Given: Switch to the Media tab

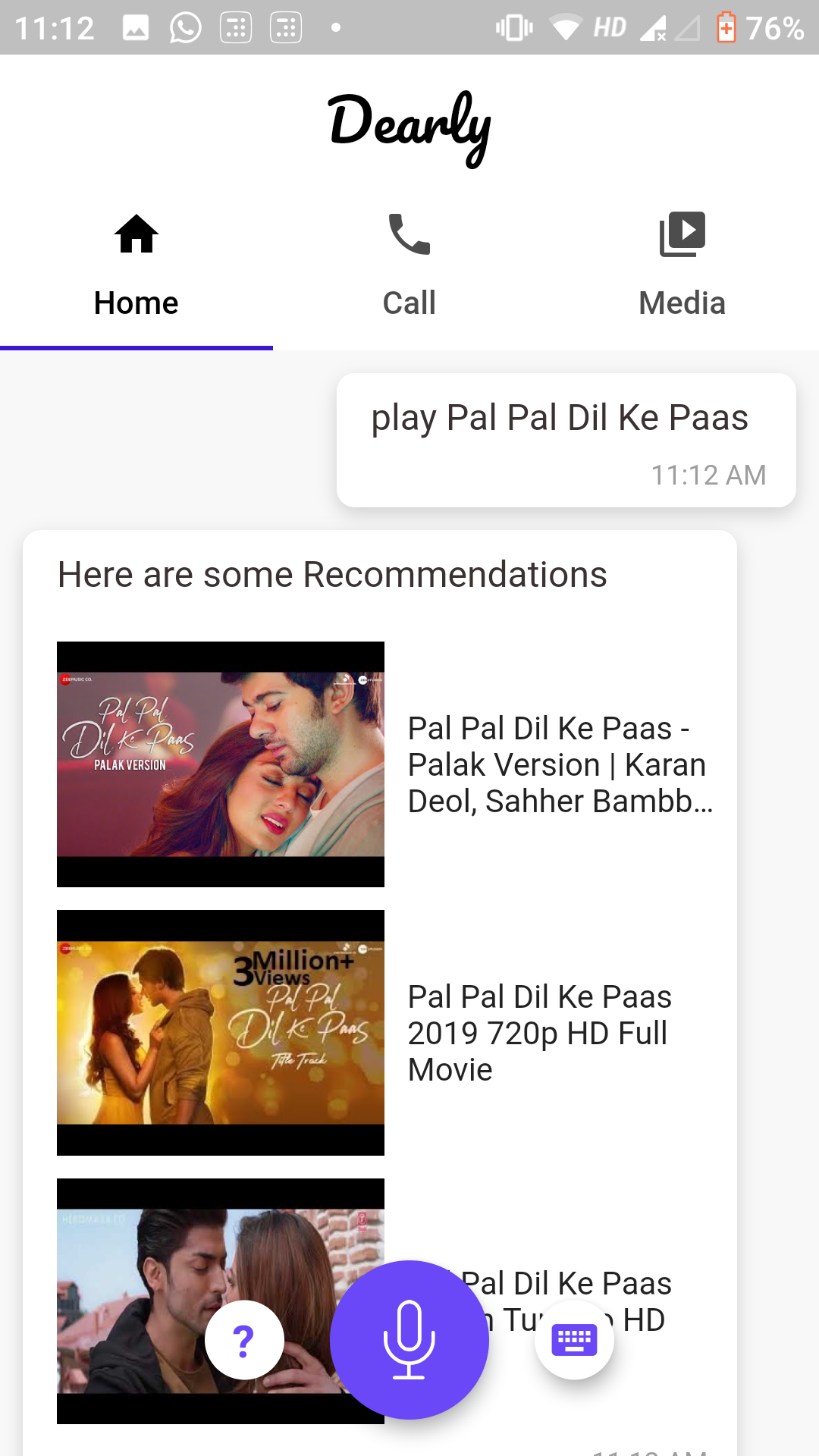Looking at the screenshot, I should coord(682,267).
